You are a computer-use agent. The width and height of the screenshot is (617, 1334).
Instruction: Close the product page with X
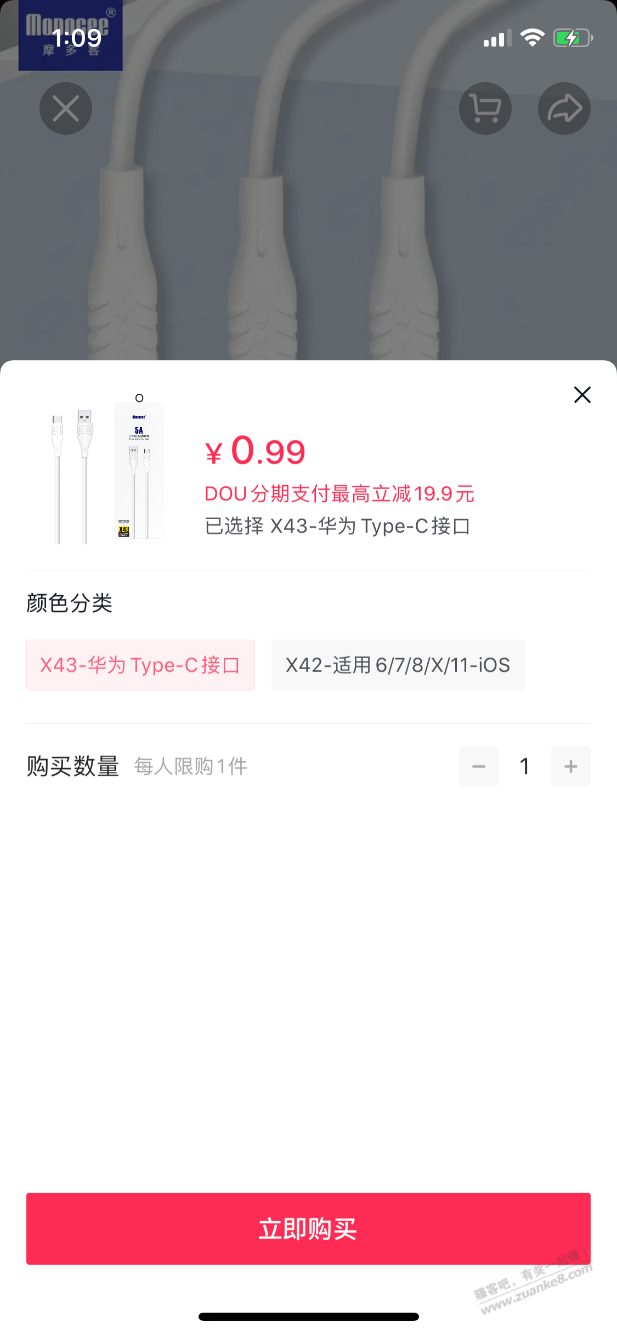tap(66, 109)
